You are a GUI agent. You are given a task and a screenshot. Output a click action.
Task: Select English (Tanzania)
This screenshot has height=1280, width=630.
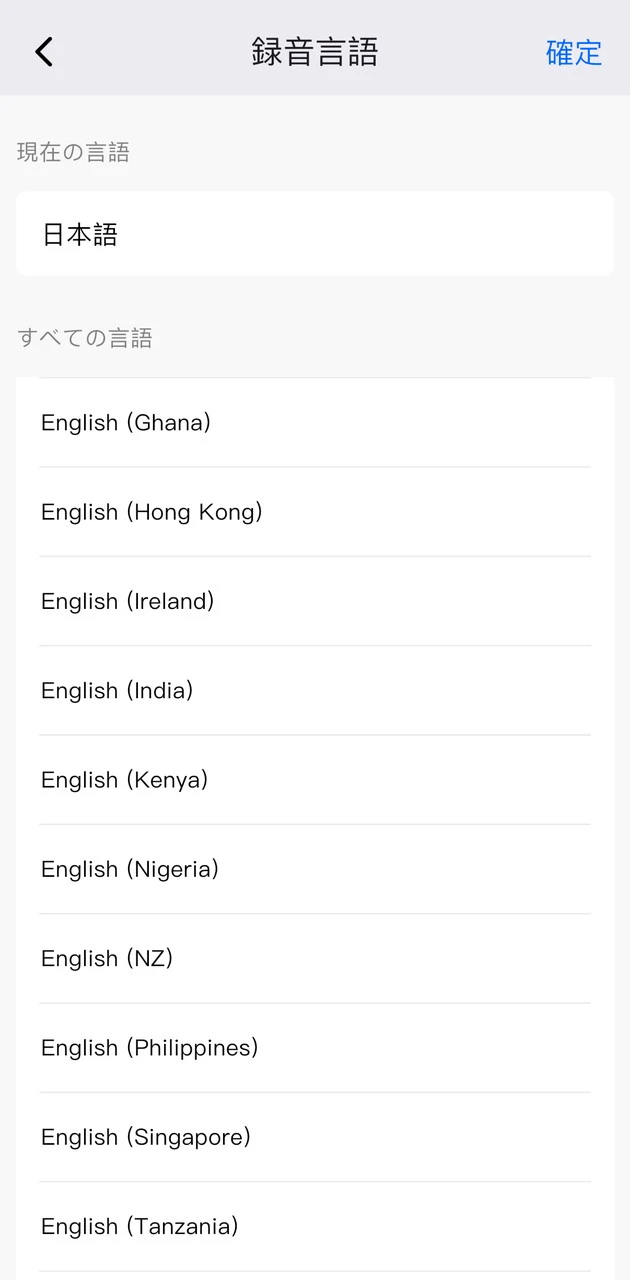(x=140, y=1226)
